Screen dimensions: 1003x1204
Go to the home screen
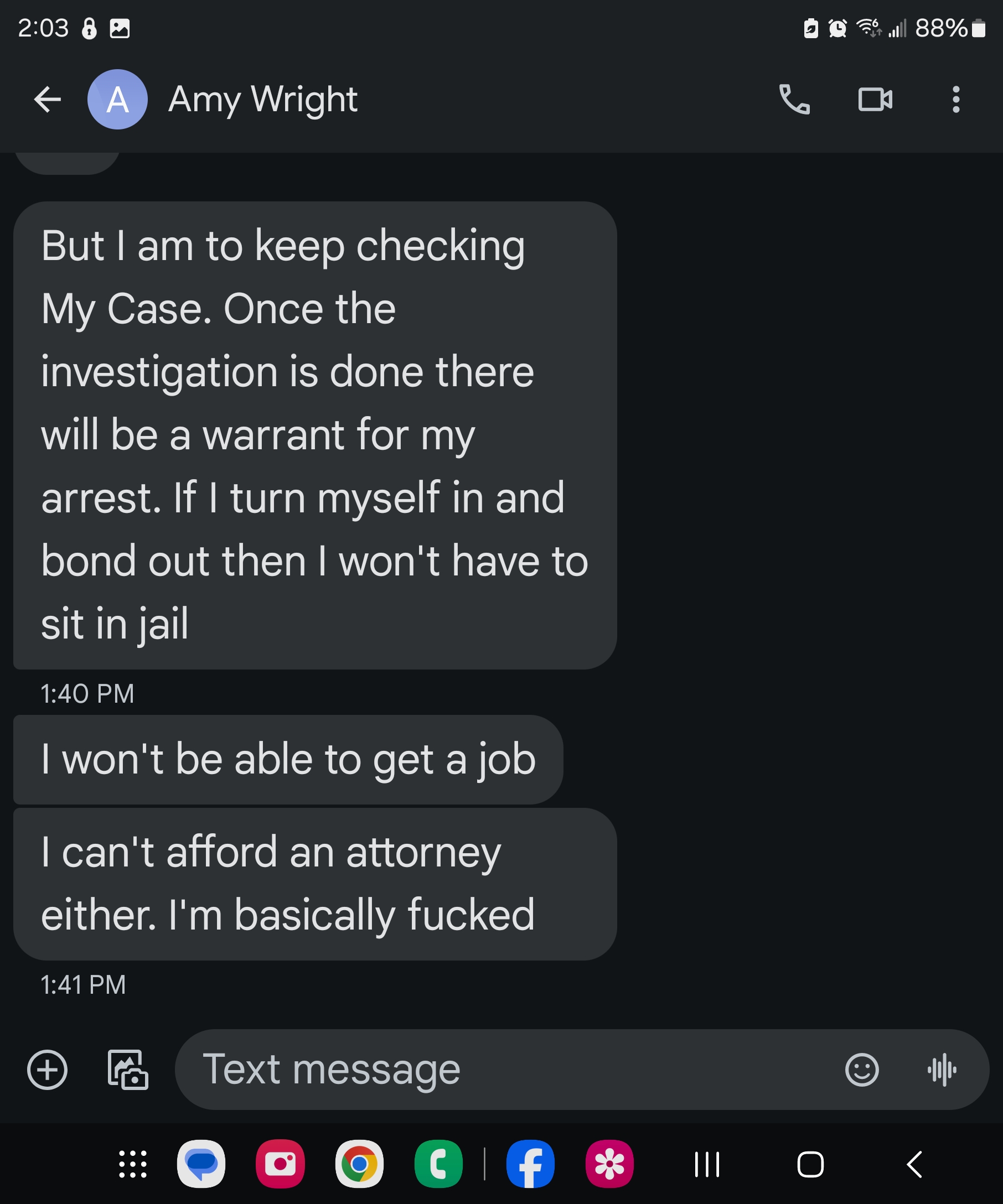tap(810, 1165)
